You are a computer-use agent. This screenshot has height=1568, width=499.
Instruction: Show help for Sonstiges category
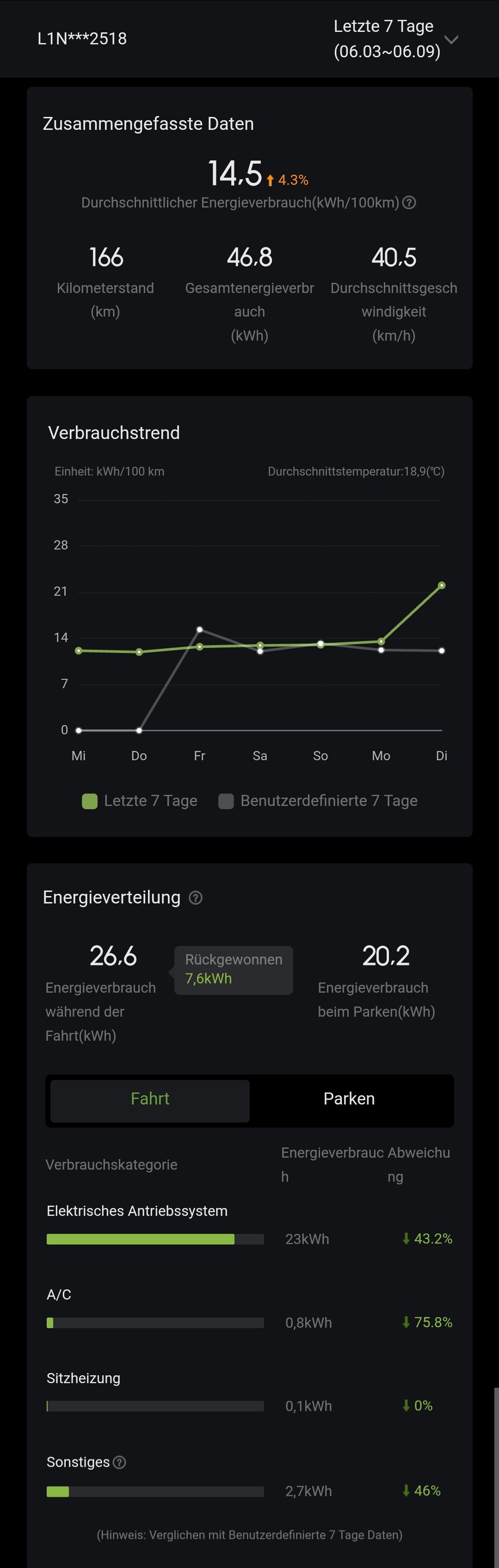[x=120, y=1462]
